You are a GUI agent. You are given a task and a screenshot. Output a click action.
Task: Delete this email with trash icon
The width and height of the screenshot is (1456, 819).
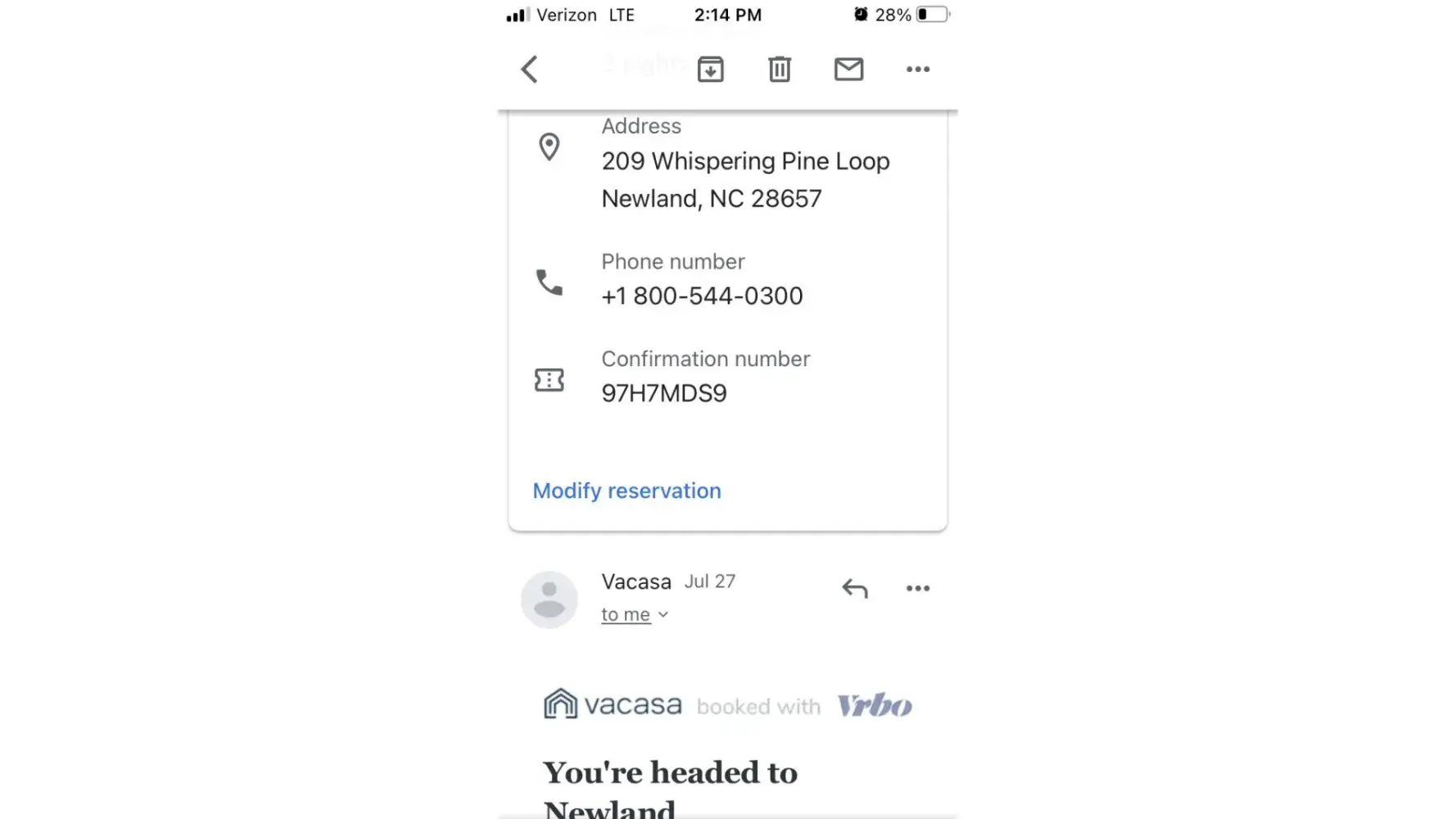pos(779,70)
